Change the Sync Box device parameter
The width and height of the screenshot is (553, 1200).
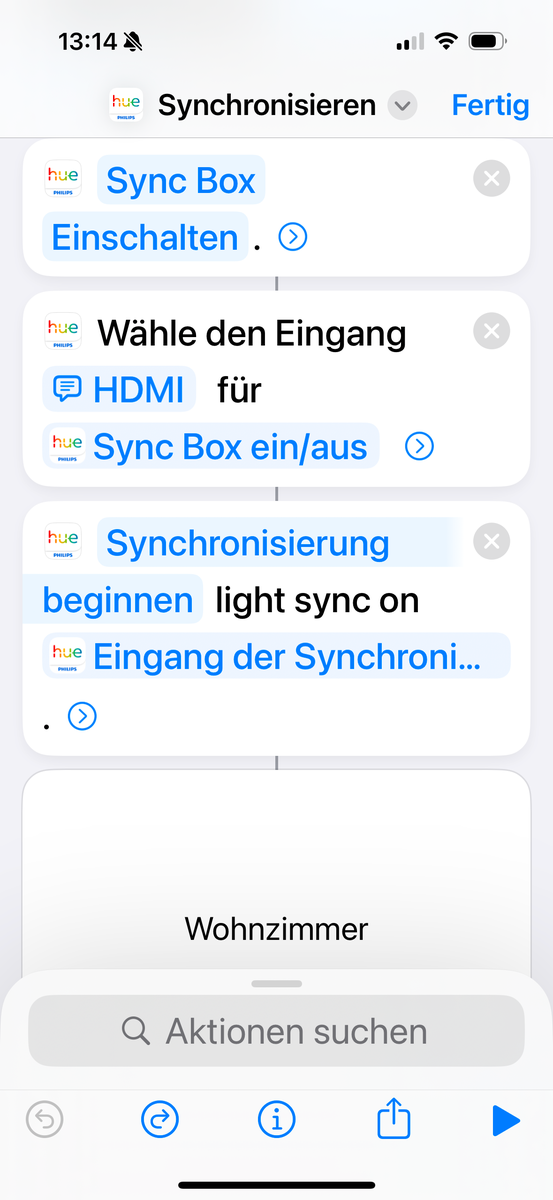tap(181, 181)
